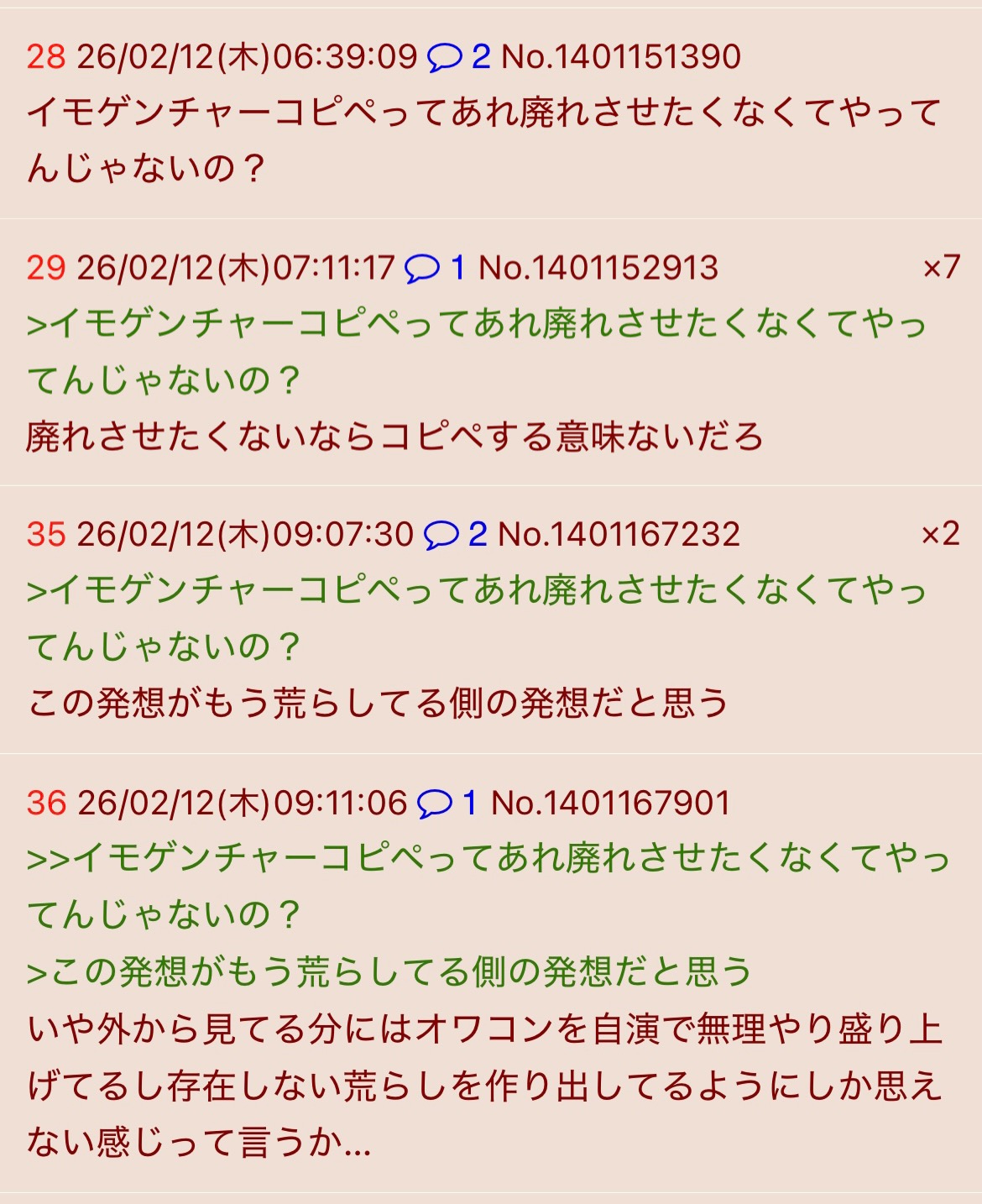Show the 2 replies to post 35
This screenshot has height=1204, width=982.
(x=455, y=534)
